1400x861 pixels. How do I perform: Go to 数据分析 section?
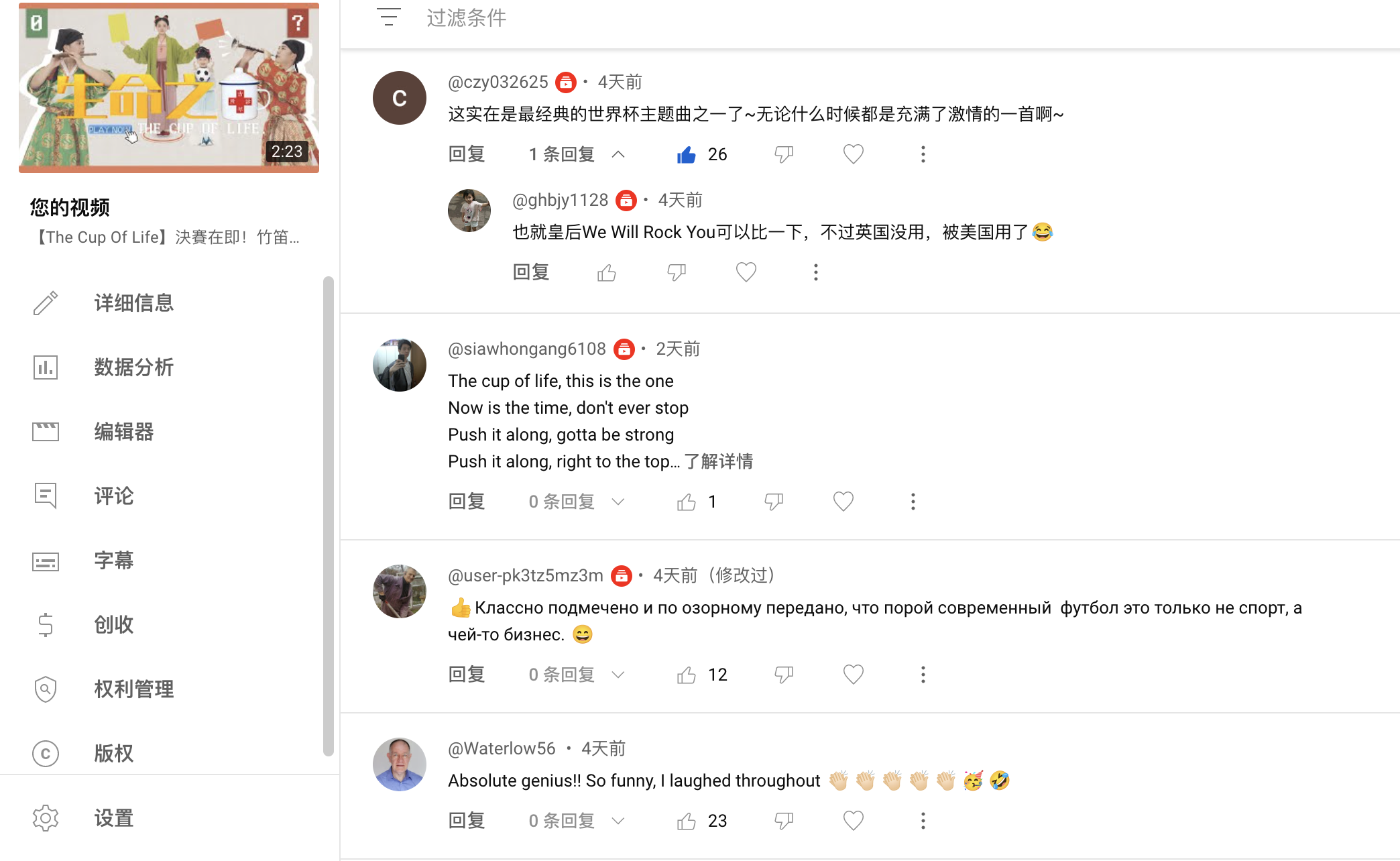pyautogui.click(x=133, y=367)
